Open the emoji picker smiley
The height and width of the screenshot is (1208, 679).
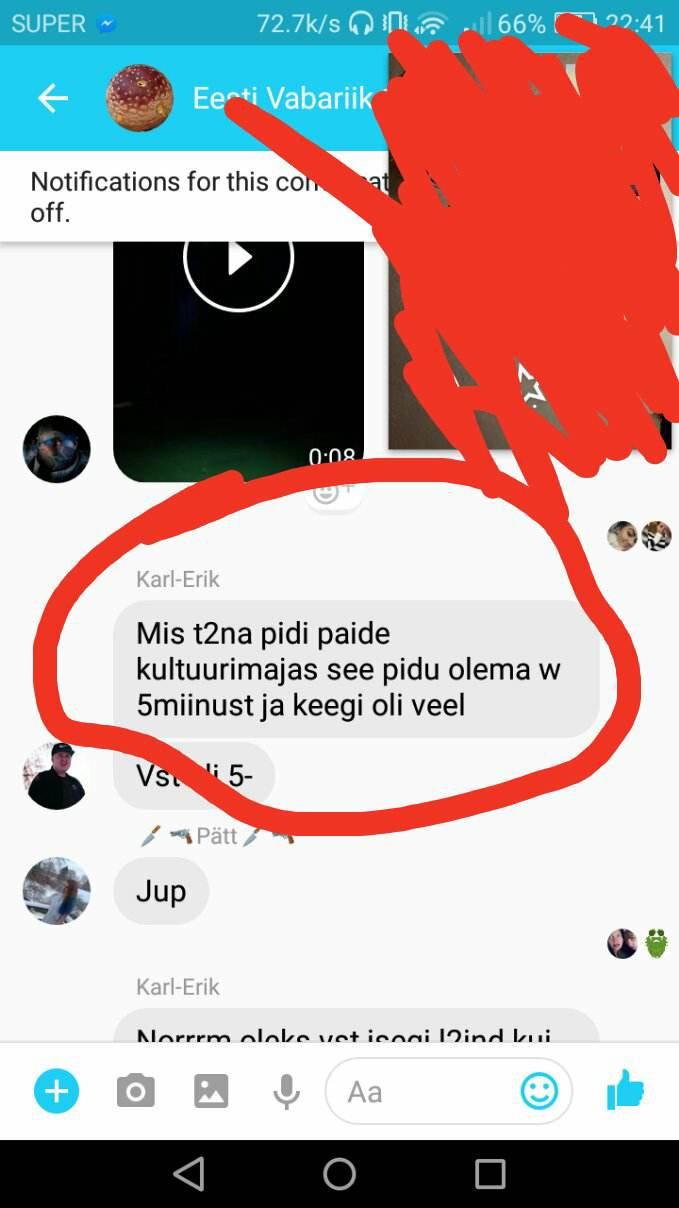tap(539, 1091)
